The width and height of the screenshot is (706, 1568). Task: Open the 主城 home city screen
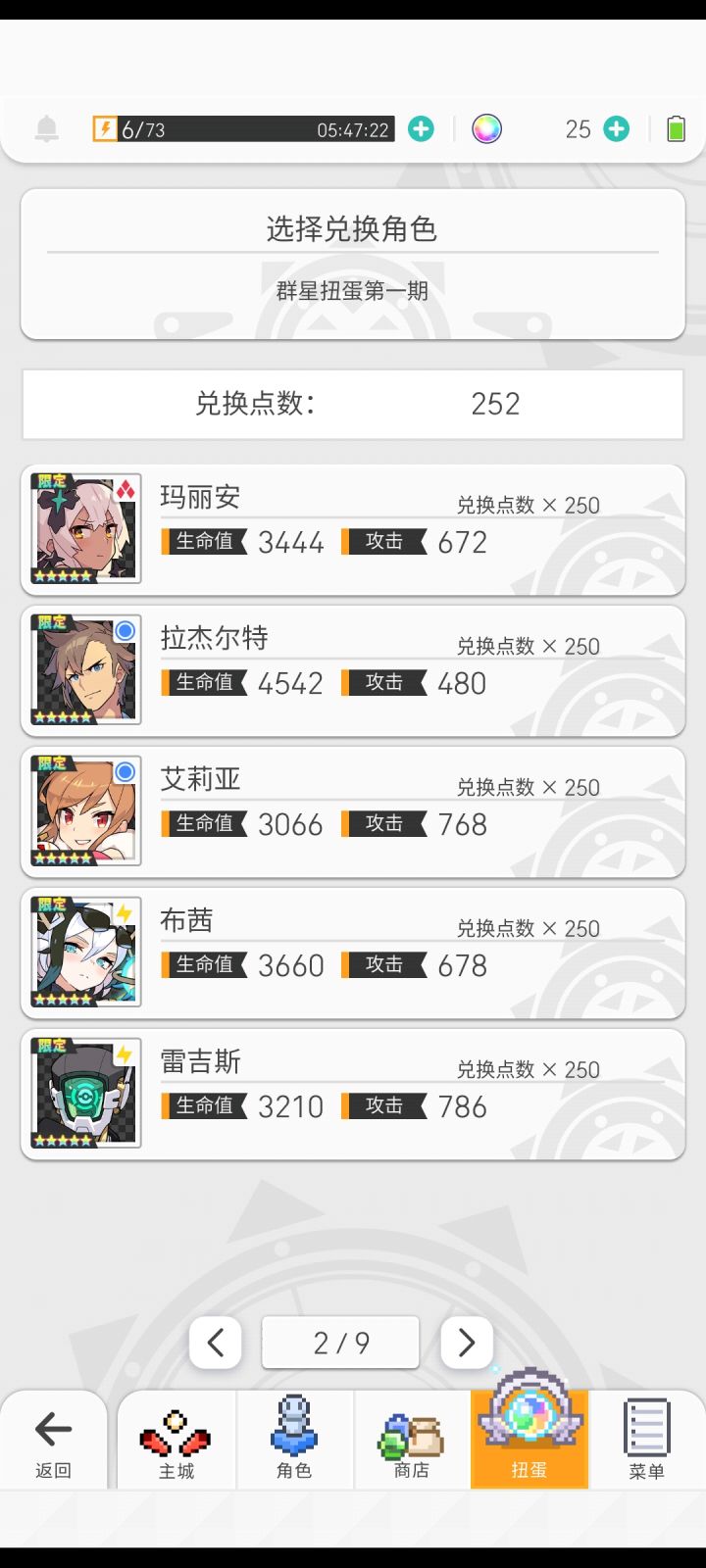[177, 1441]
